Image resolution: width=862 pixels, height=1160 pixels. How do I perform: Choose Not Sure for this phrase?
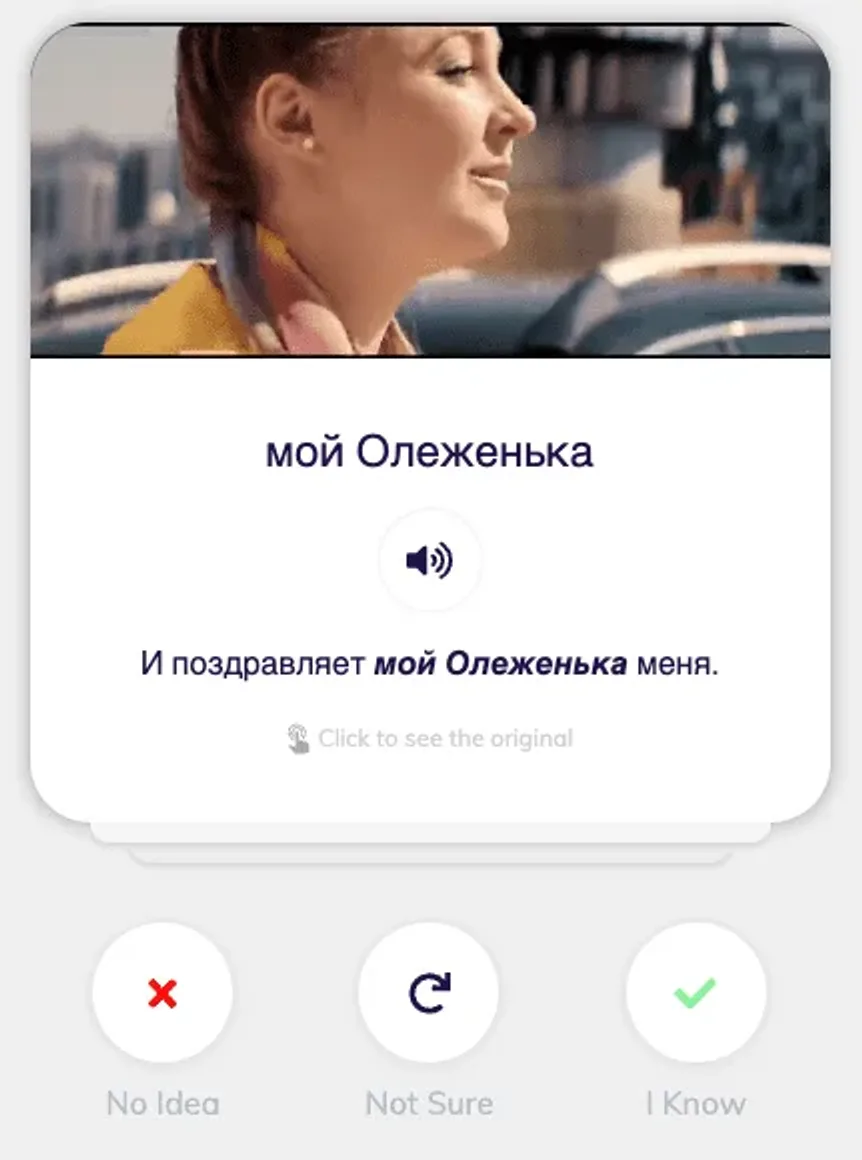pos(429,992)
